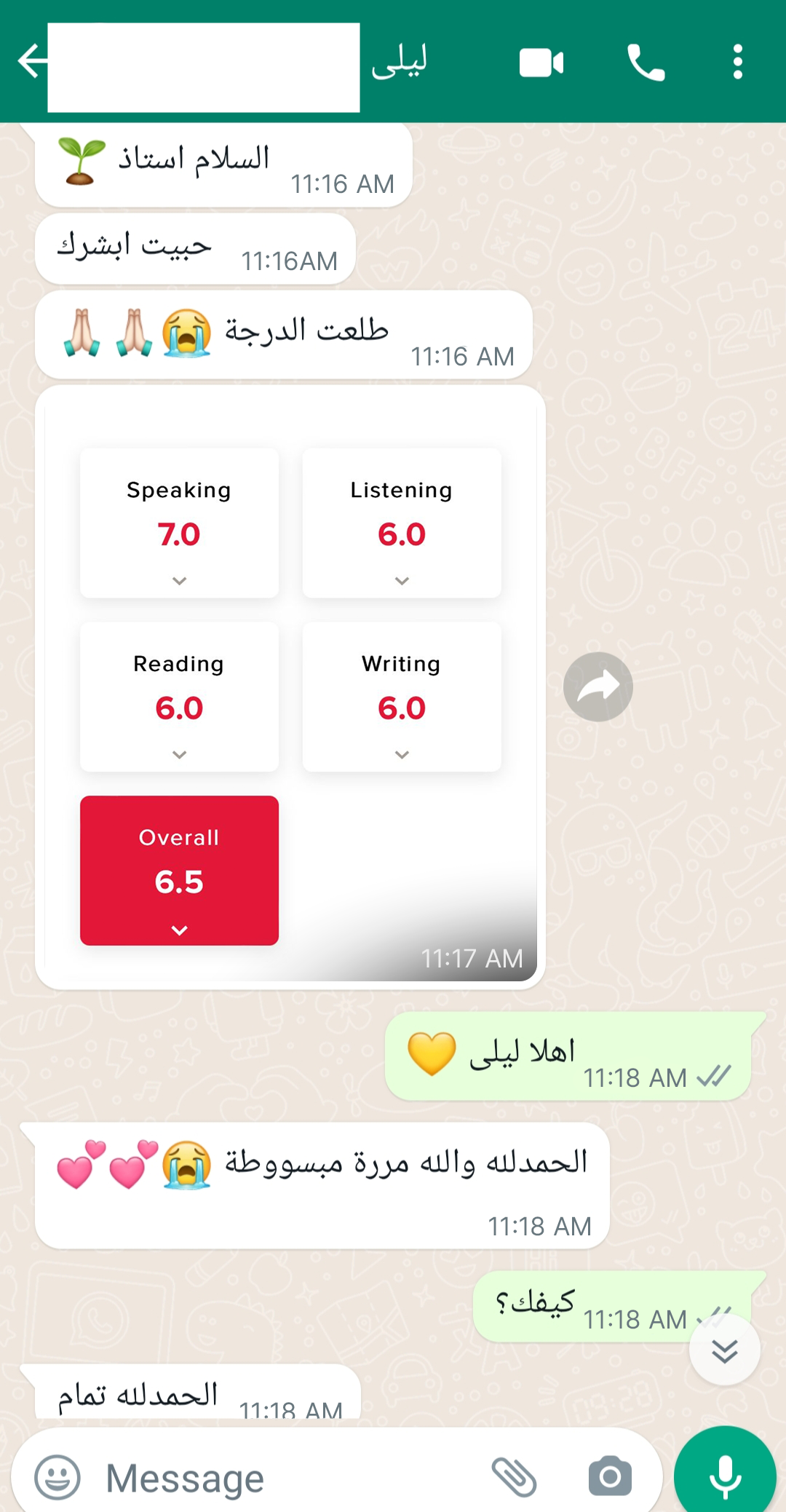Screen dimensions: 786x1512
Task: Open contact info for ليلى
Action: click(x=399, y=63)
